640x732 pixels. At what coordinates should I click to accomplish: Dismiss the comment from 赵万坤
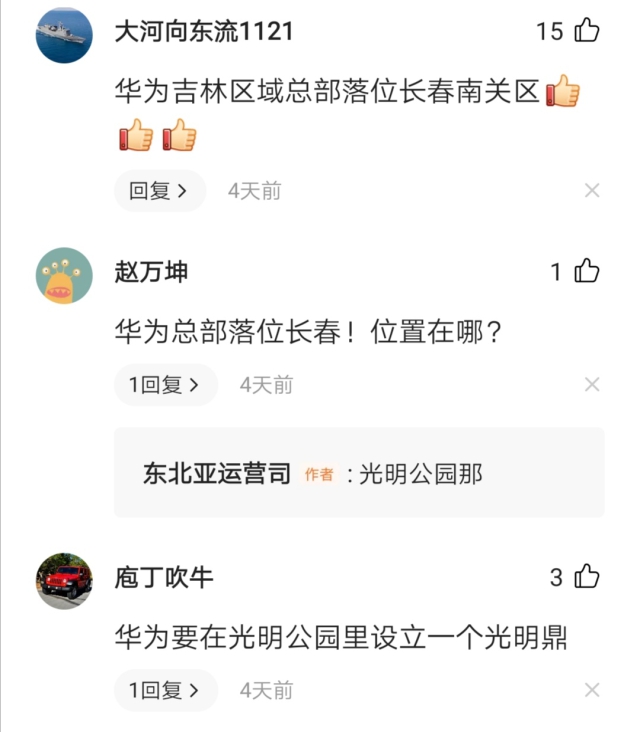tap(592, 385)
